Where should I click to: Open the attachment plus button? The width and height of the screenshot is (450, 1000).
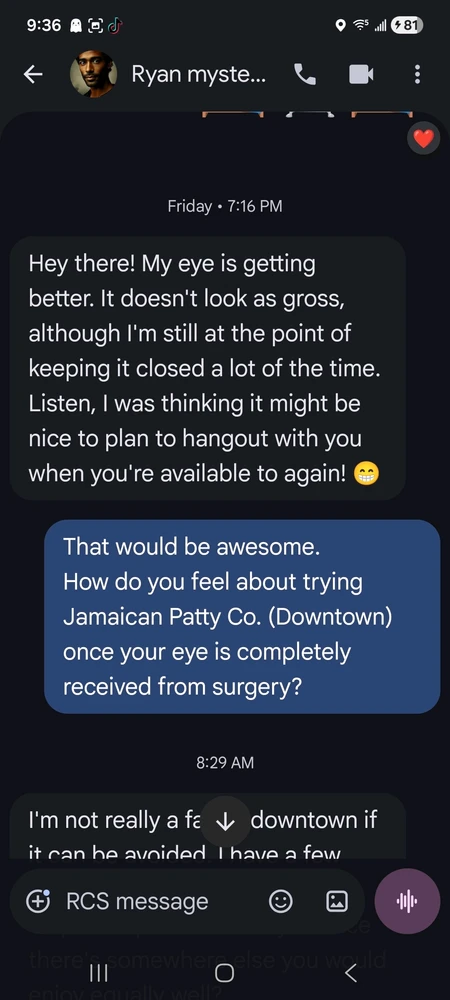click(x=38, y=901)
